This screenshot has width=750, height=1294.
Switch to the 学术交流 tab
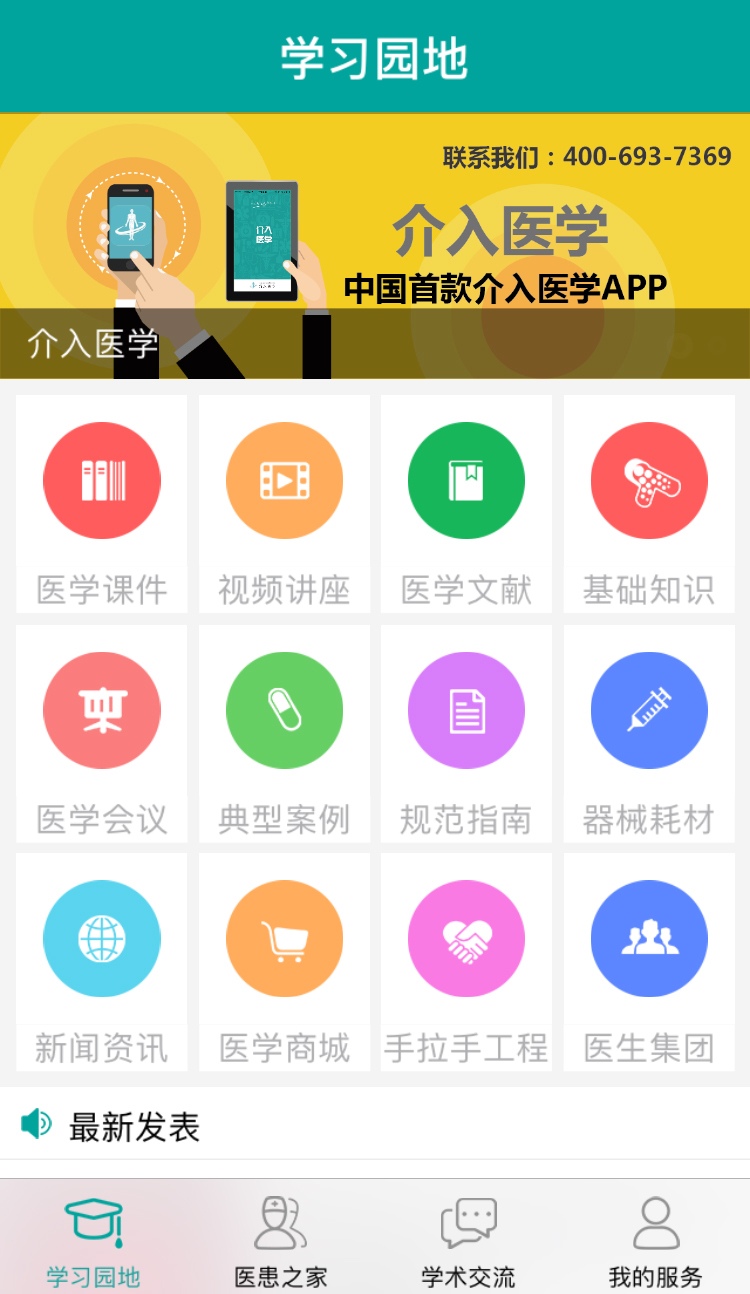click(468, 1238)
